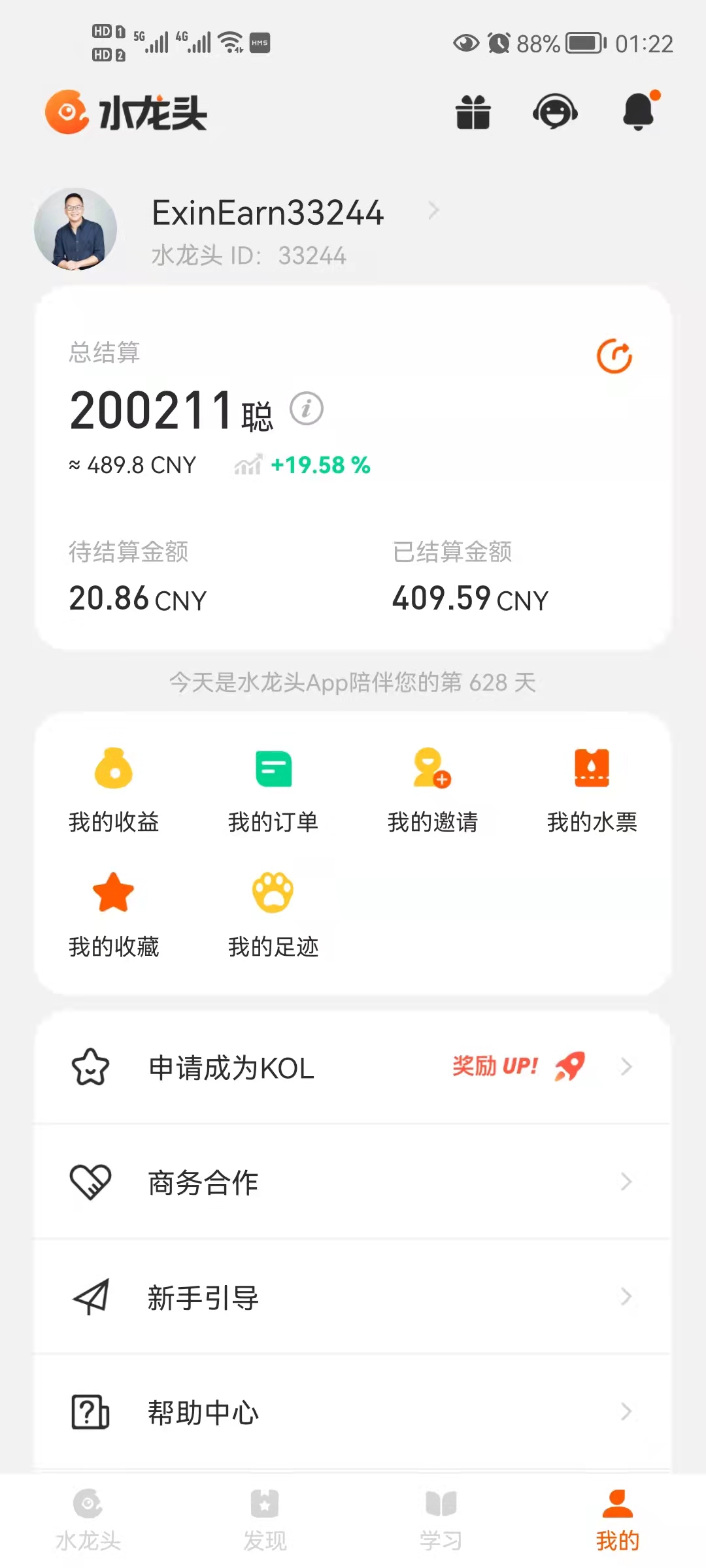Switch to the 发现 tab

(265, 1520)
